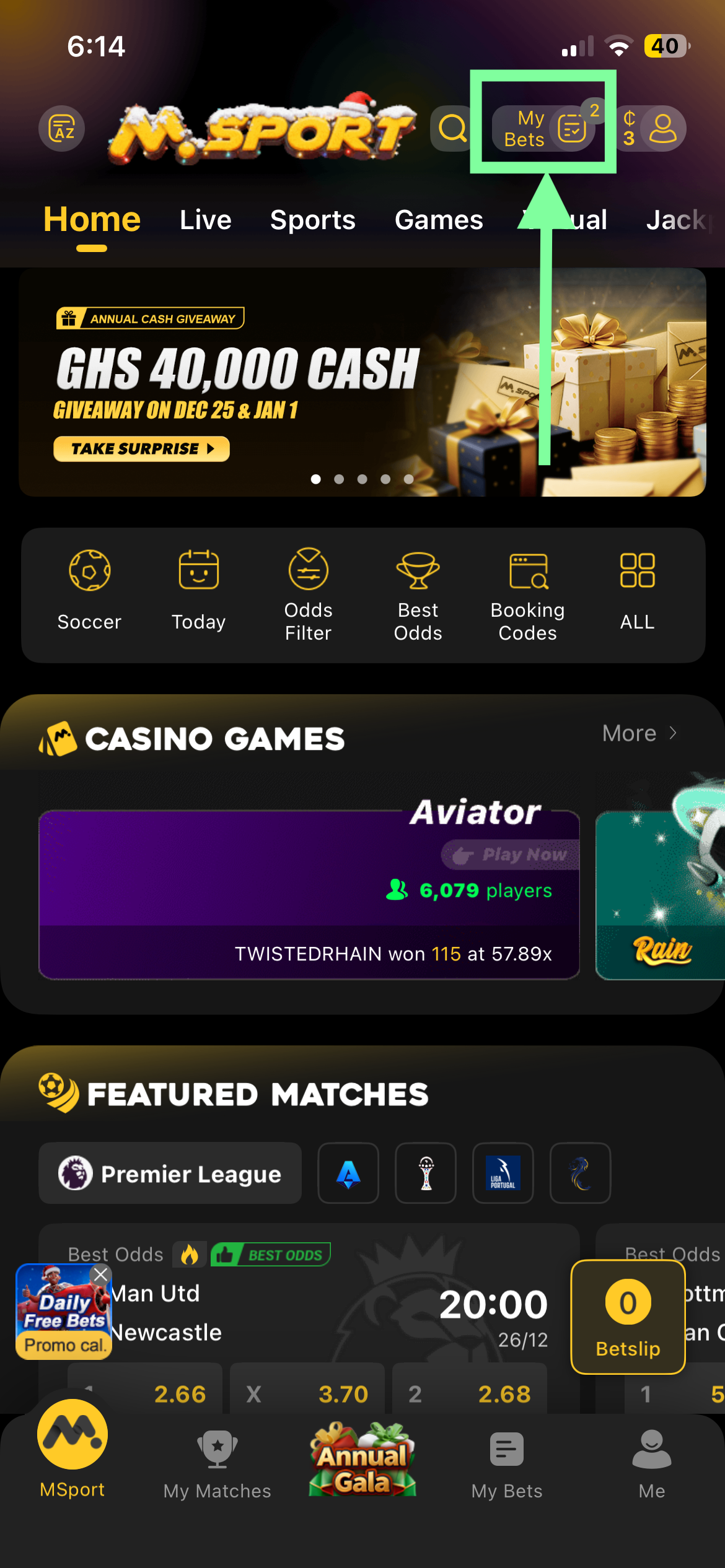Tap the Take Surprise giveaway button
Image resolution: width=725 pixels, height=1568 pixels.
tap(141, 448)
